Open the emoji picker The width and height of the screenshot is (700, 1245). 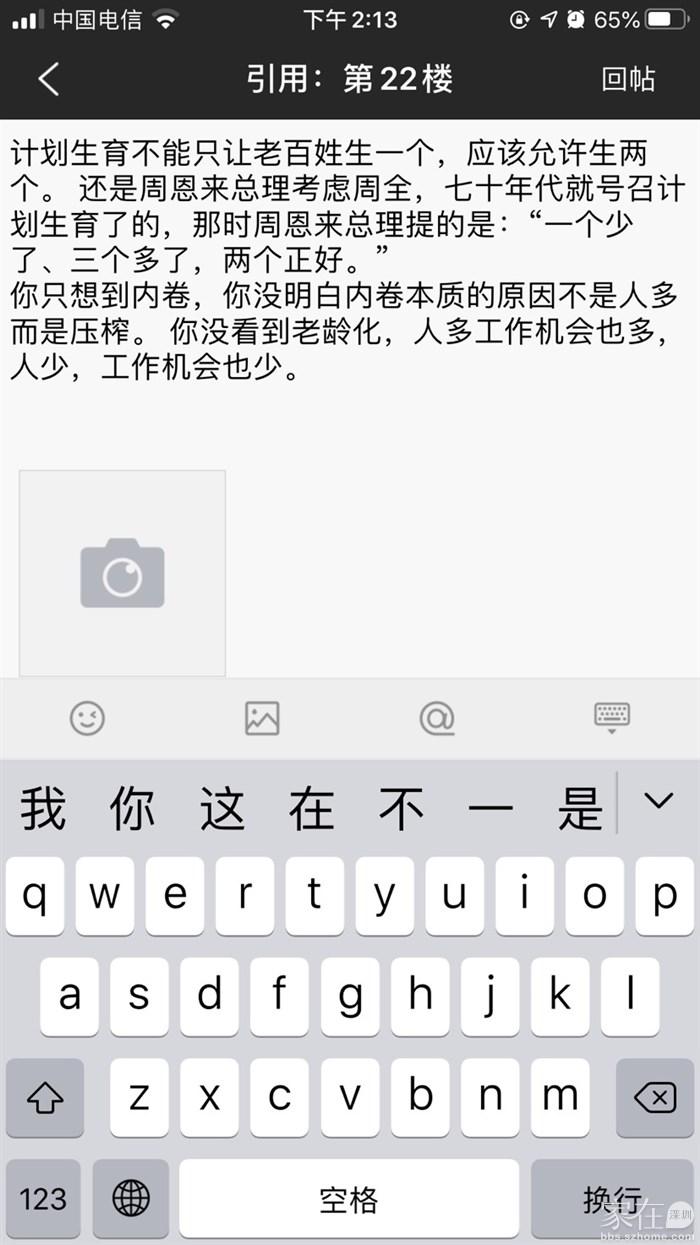(x=87, y=718)
